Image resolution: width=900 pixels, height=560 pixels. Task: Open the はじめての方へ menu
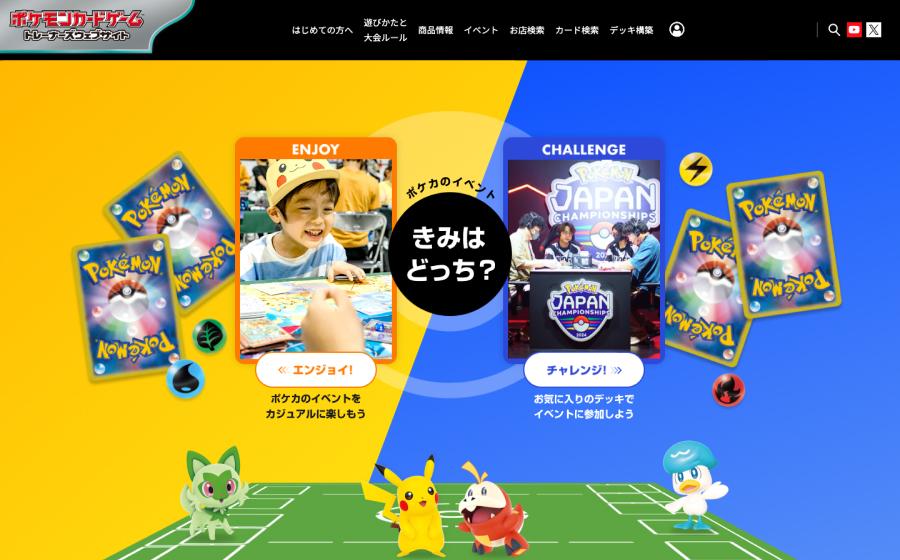pyautogui.click(x=322, y=30)
